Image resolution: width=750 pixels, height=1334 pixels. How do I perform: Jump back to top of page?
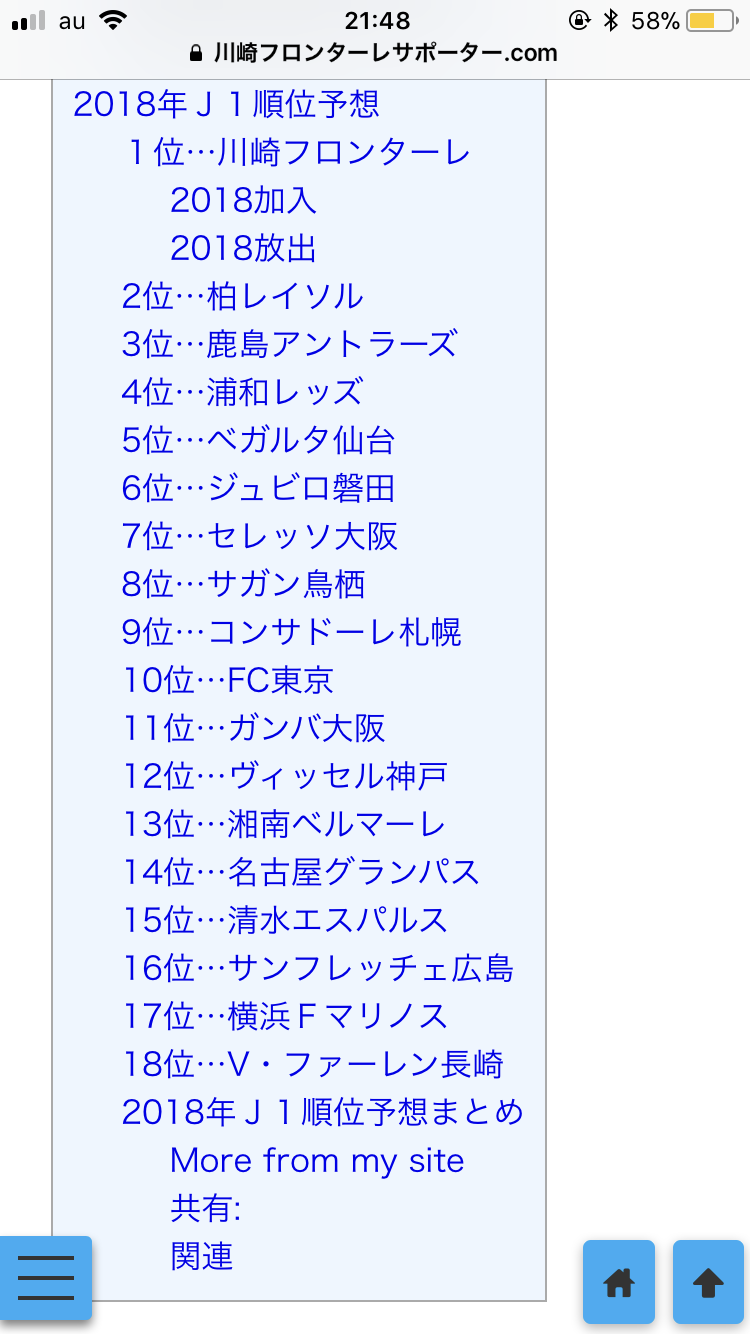708,1281
